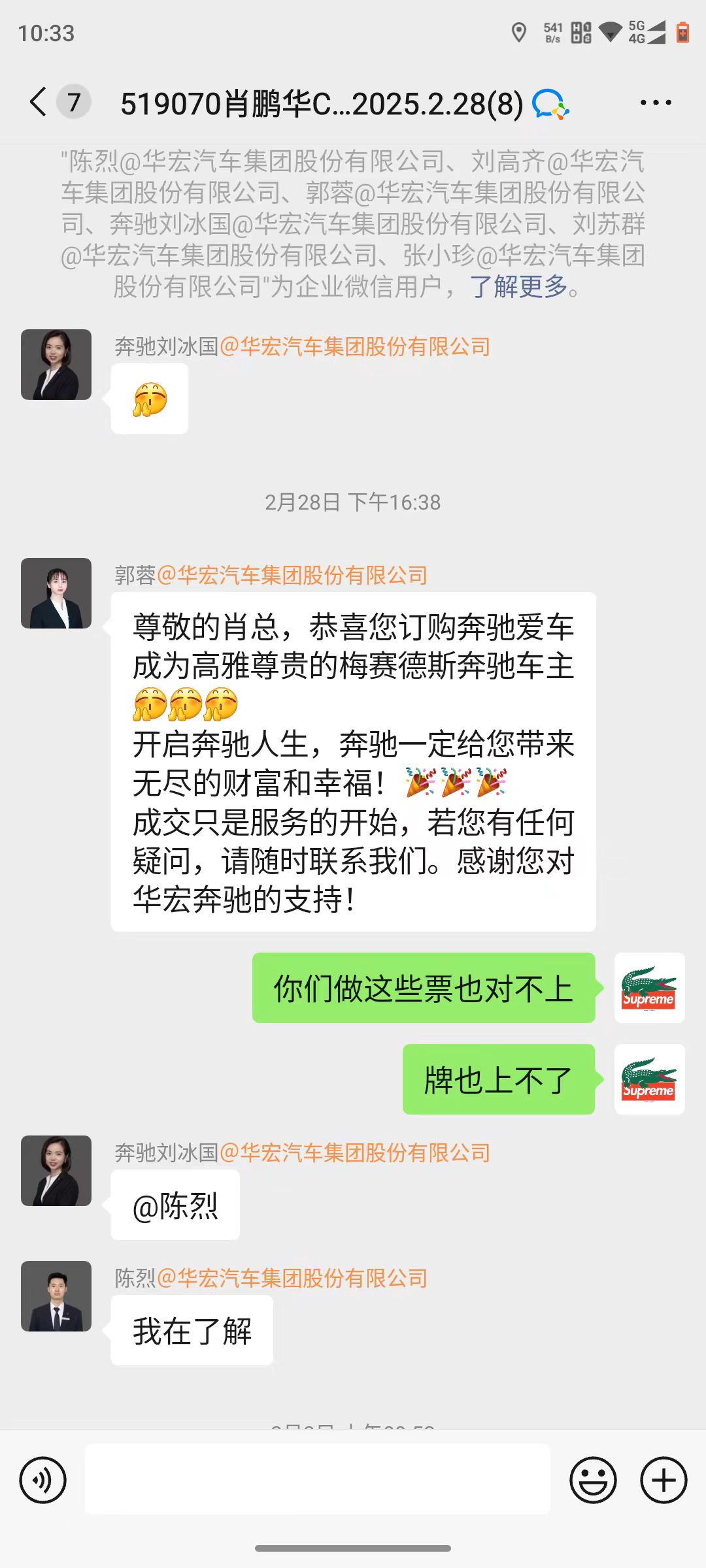Viewport: 706px width, 1568px height.
Task: Open the emoji picker
Action: tap(594, 1480)
